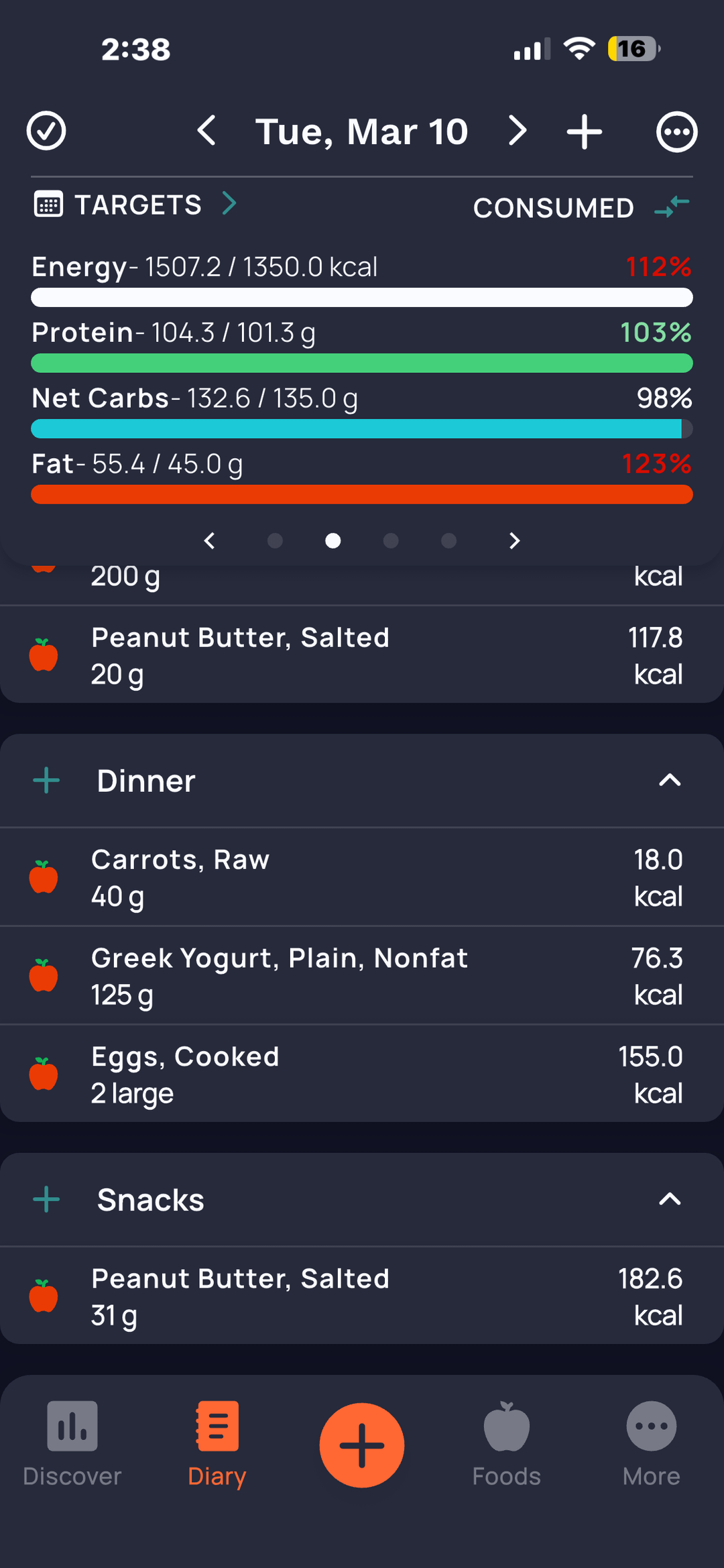Tap the orange add button in bottom bar
Screen dimensions: 724x1568
coord(362,1445)
